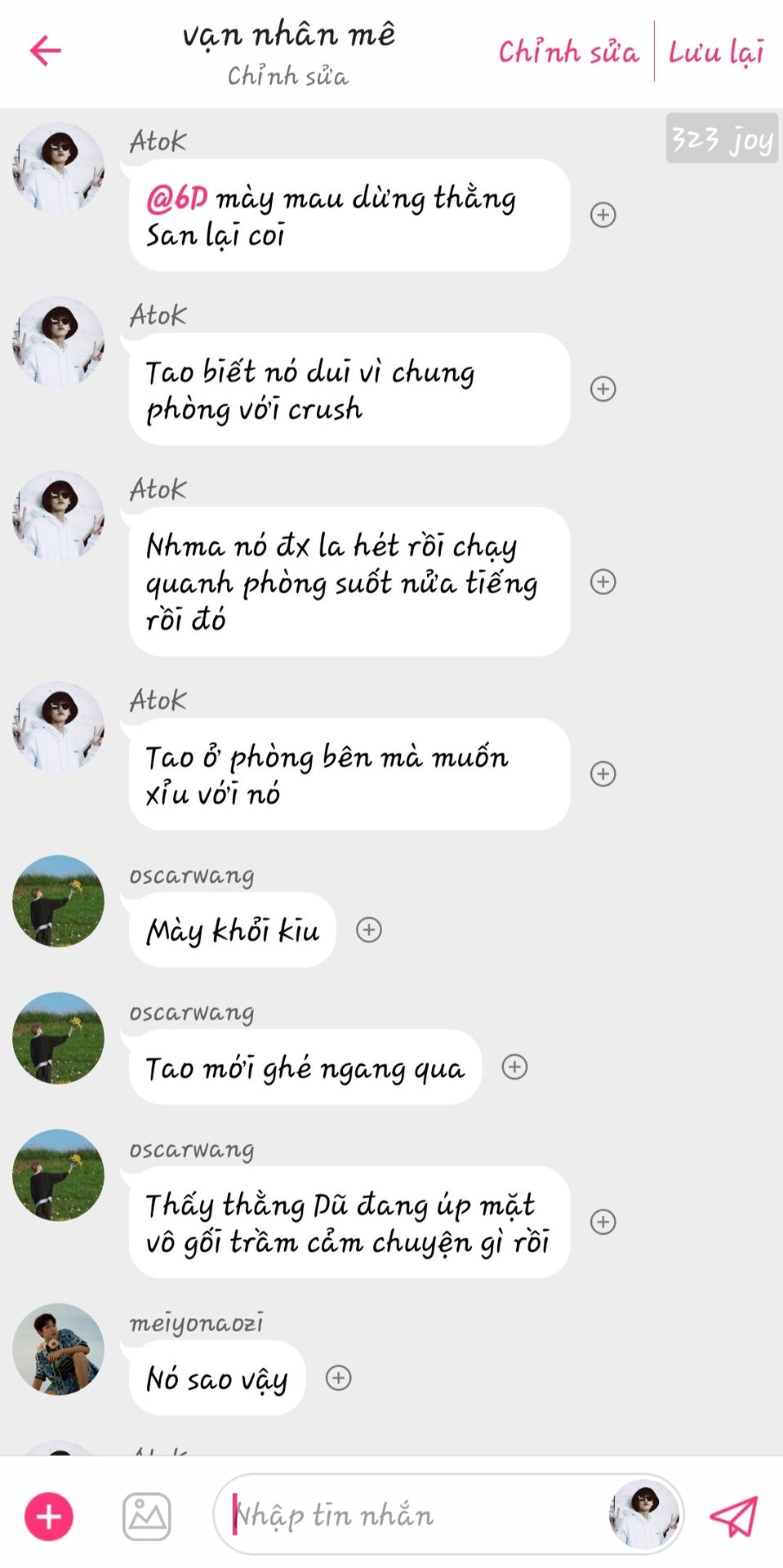Tap plus icon beside "Mày khỏi kiu" message

(369, 929)
